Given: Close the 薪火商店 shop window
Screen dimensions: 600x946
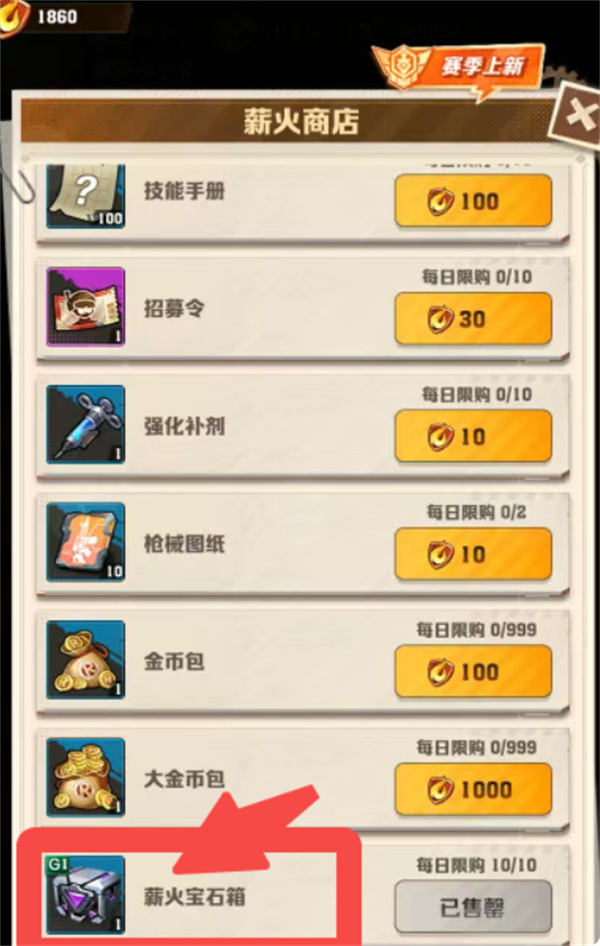Looking at the screenshot, I should (x=578, y=116).
